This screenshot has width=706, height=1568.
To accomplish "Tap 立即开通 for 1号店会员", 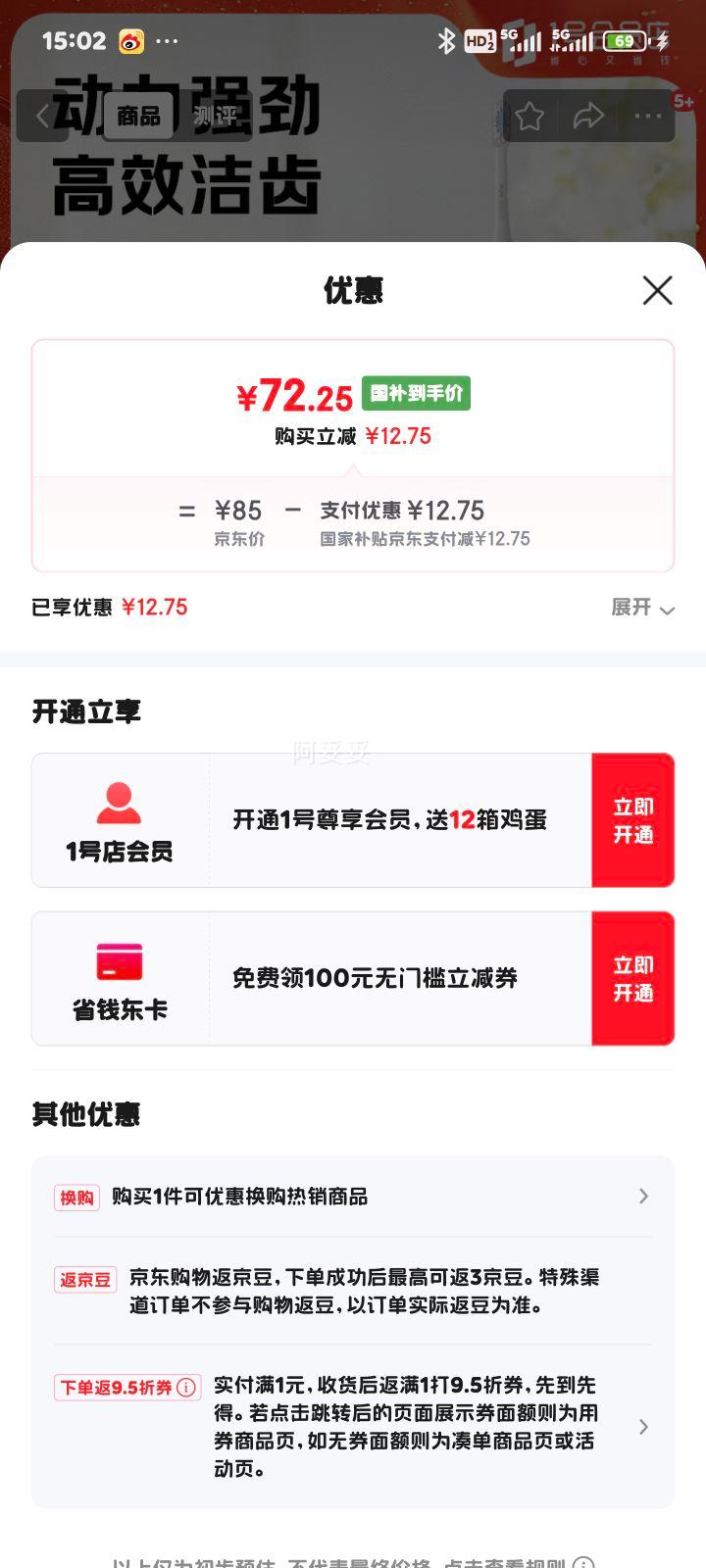I will point(632,819).
